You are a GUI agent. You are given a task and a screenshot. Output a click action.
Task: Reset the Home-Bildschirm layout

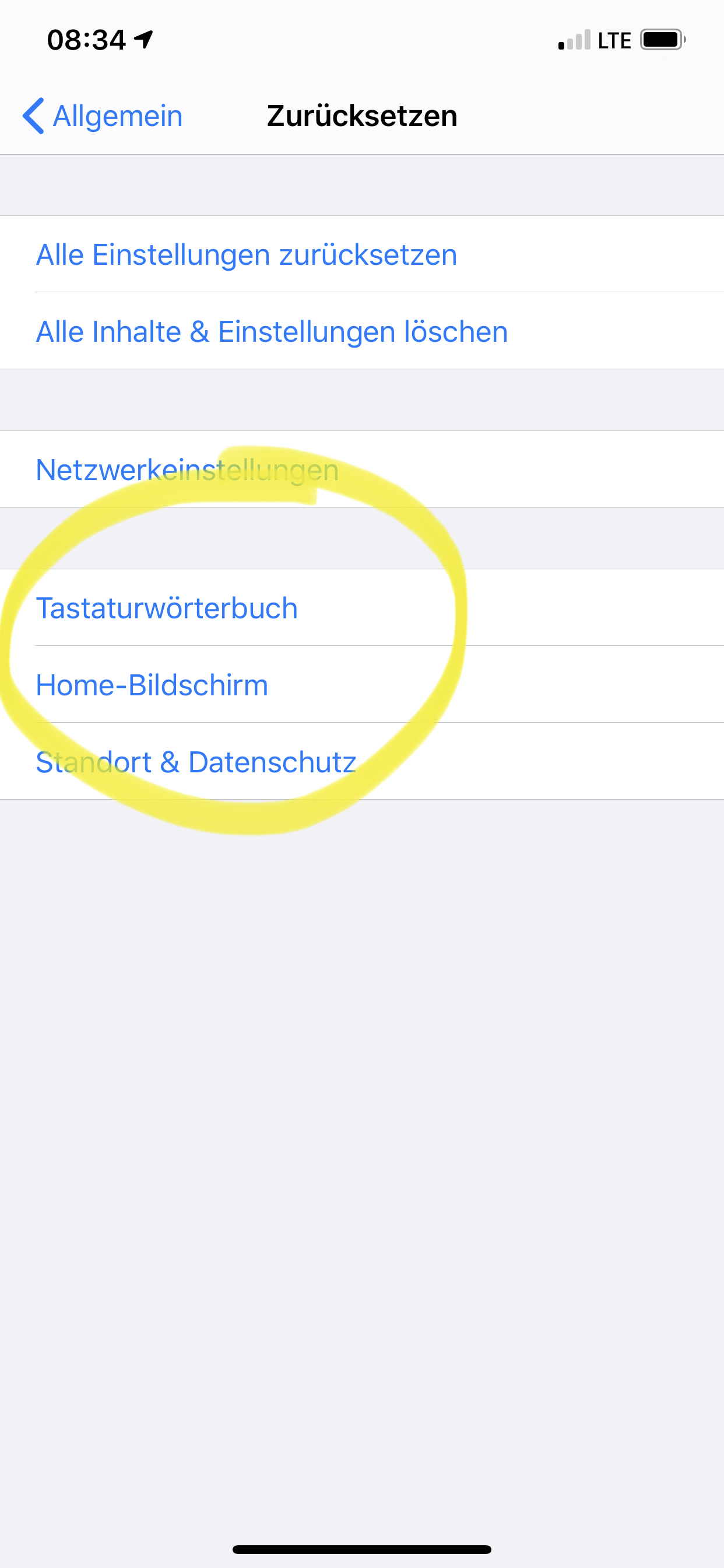[x=152, y=685]
